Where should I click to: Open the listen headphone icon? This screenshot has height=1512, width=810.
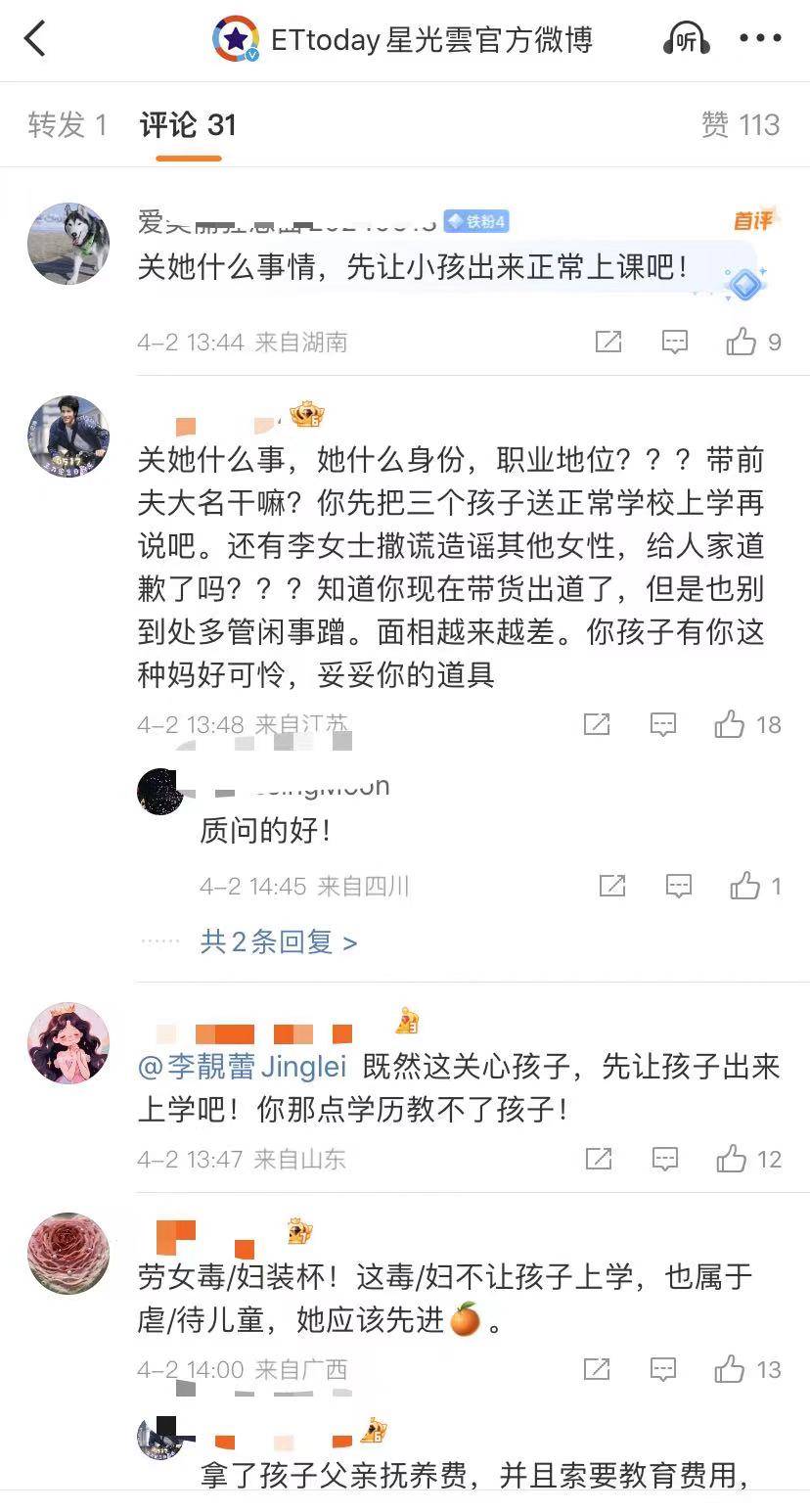pos(686,40)
